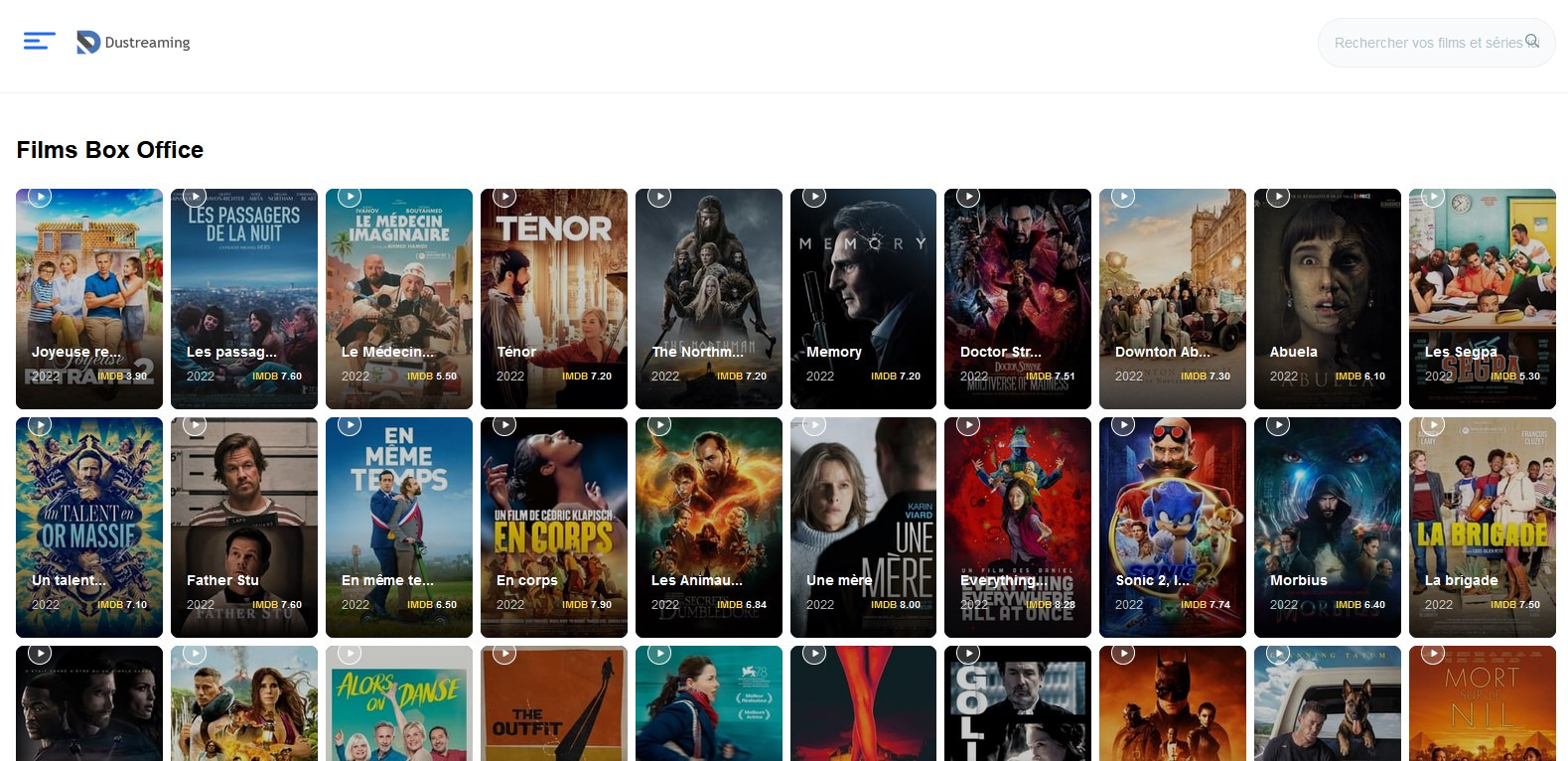
Task: Open the Ténor film card
Action: pyautogui.click(x=554, y=298)
